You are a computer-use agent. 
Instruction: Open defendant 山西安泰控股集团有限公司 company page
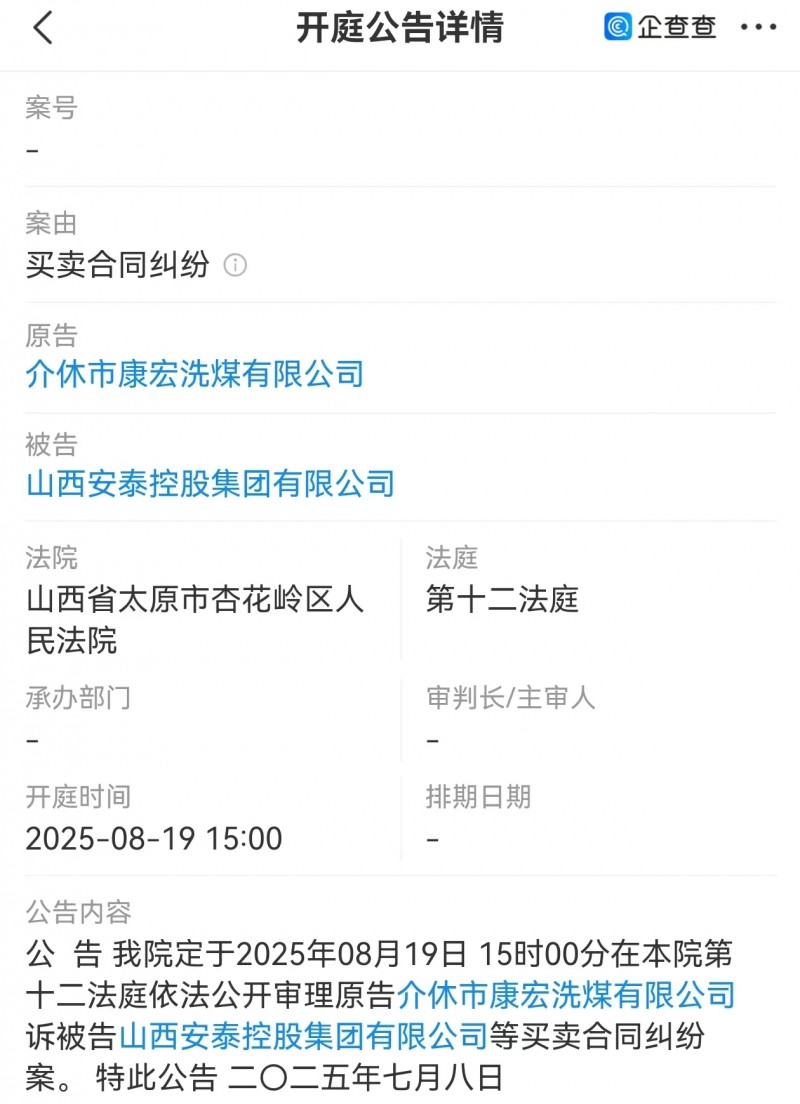(210, 484)
